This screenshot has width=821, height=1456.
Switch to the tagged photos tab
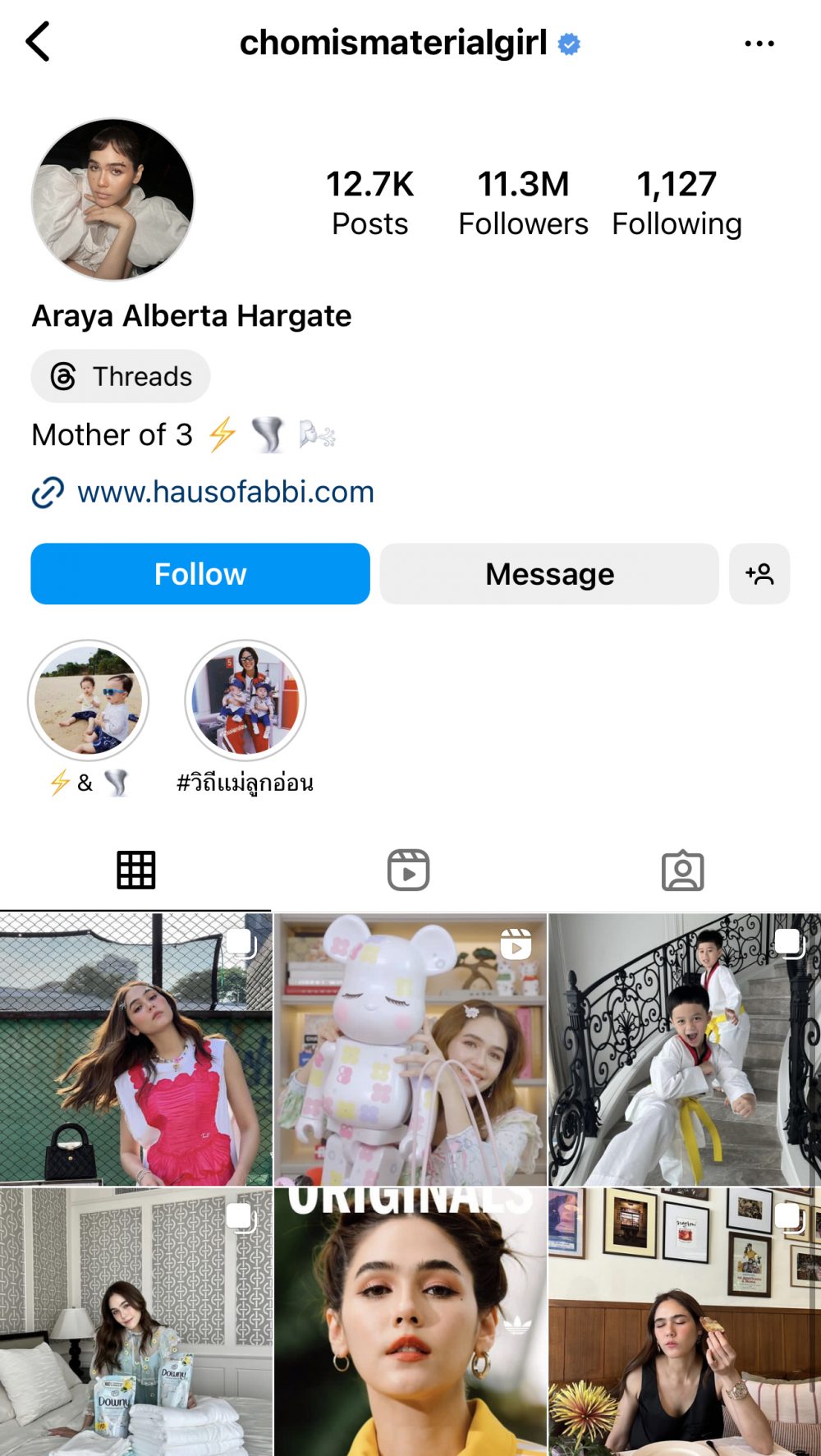682,870
